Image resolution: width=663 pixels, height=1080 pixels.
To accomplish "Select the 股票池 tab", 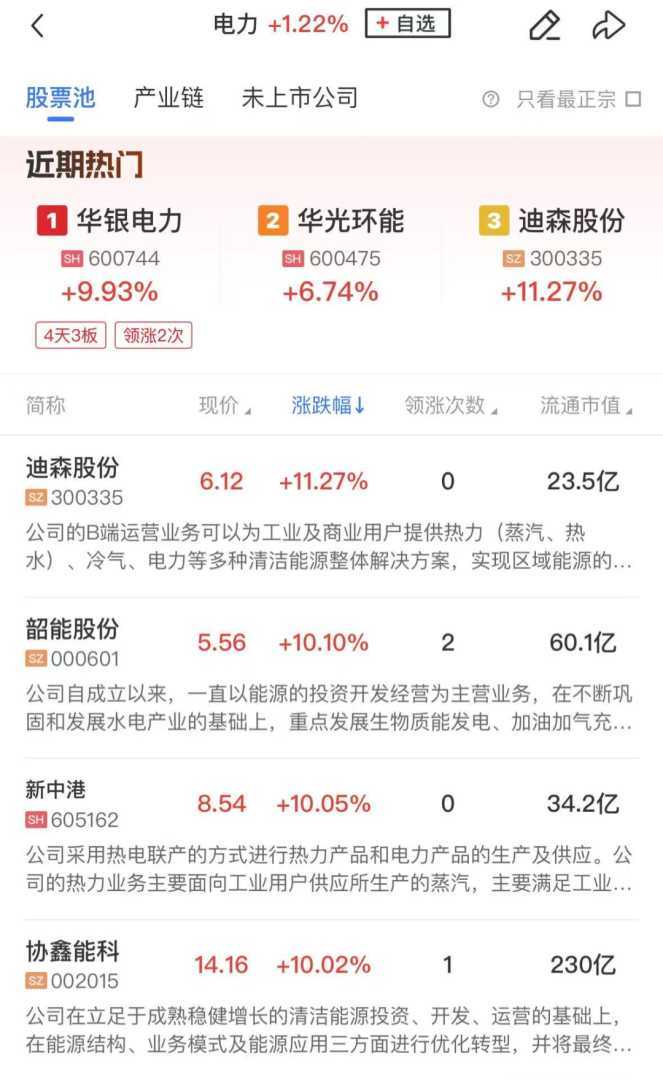I will [60, 98].
